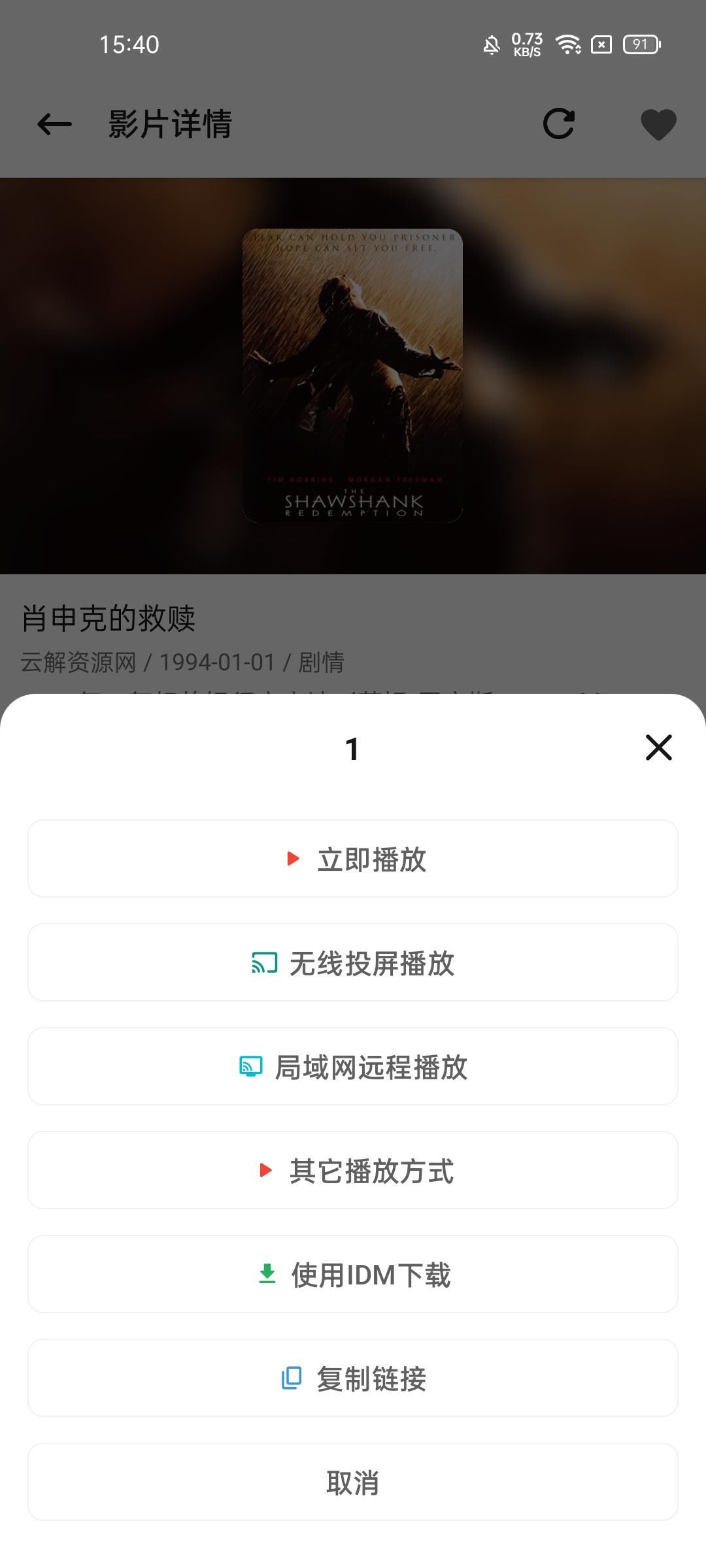Viewport: 706px width, 1568px height.
Task: Choose 局域网远程播放 option
Action: (x=353, y=1066)
